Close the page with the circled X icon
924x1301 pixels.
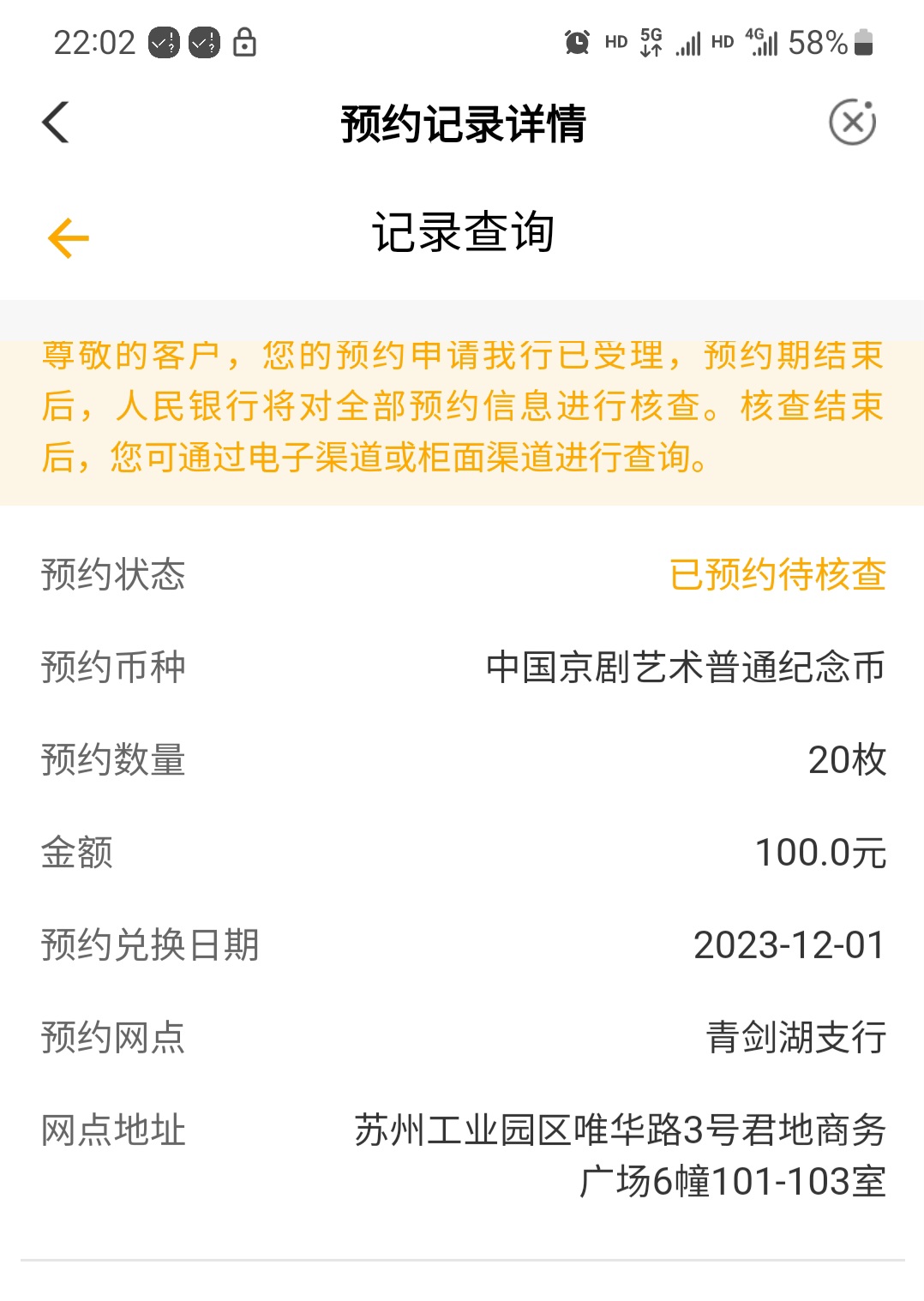click(x=852, y=123)
